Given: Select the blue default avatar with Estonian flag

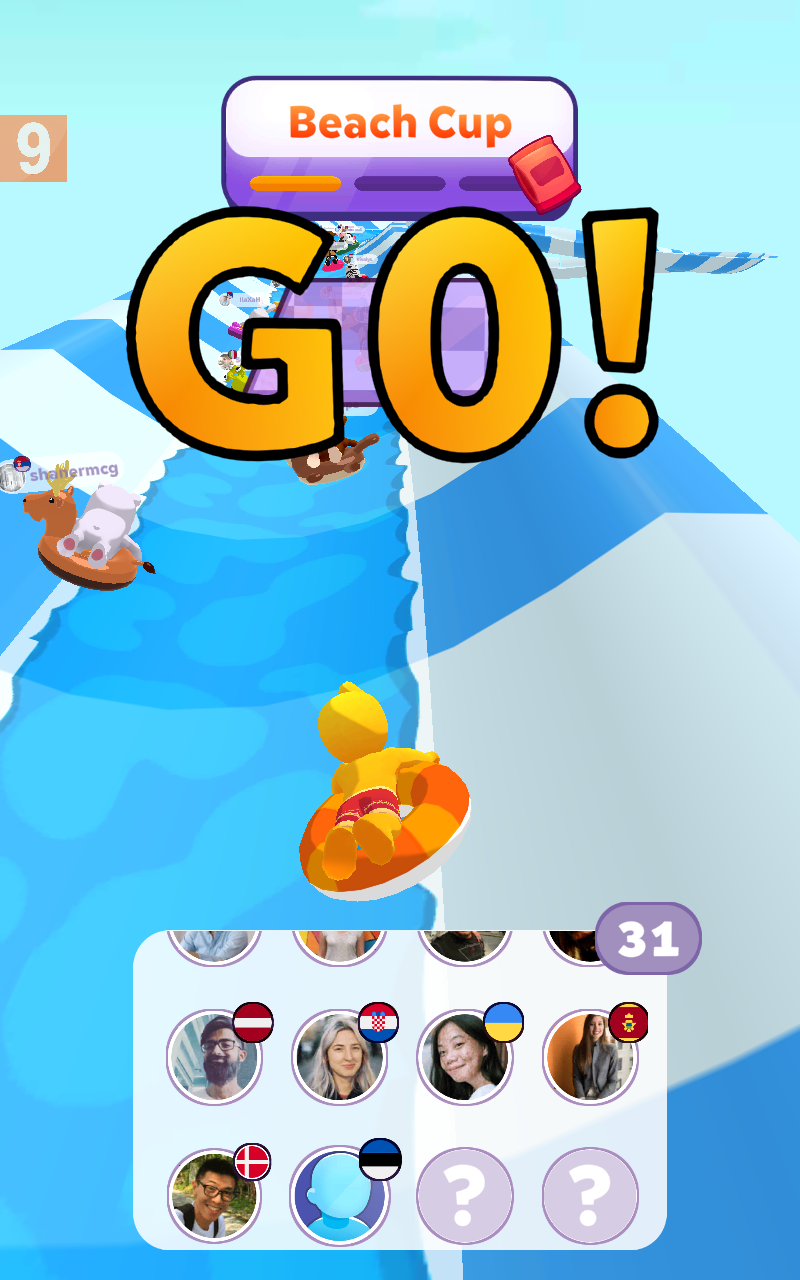Looking at the screenshot, I should pos(340,1195).
